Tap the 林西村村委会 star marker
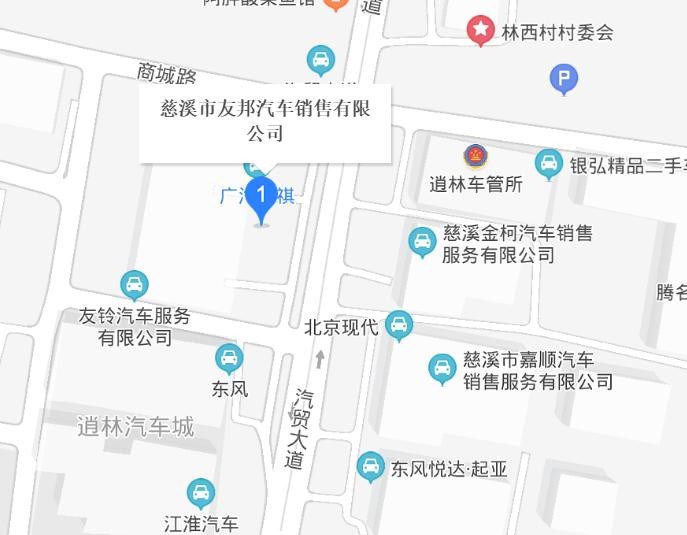This screenshot has height=535, width=687. pos(481,31)
